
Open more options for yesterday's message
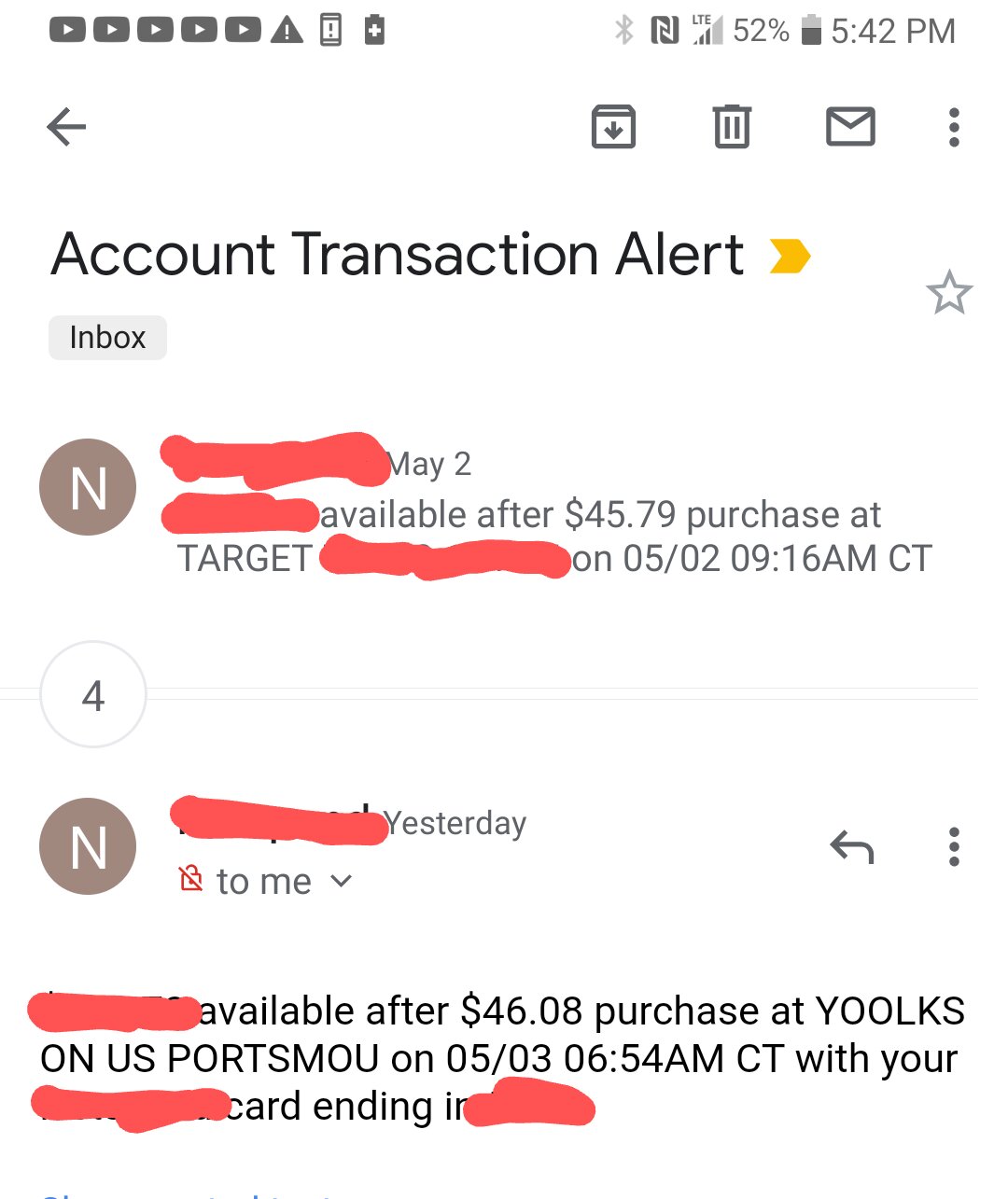click(953, 847)
